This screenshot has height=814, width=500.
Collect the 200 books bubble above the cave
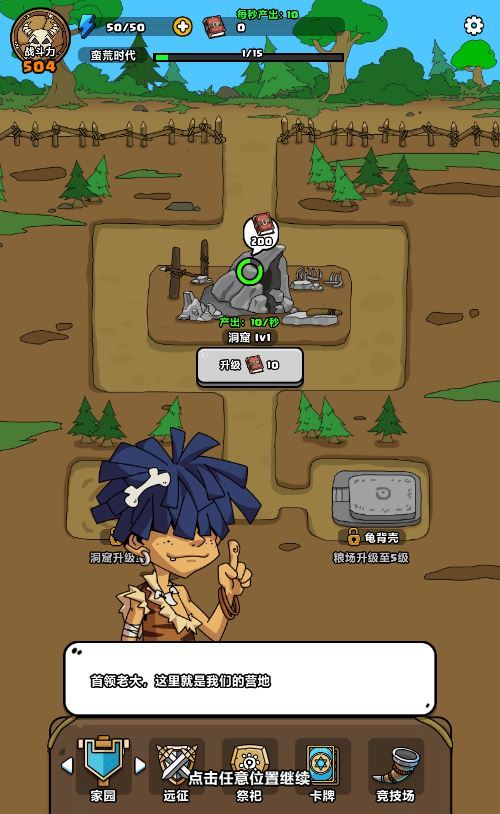[261, 230]
